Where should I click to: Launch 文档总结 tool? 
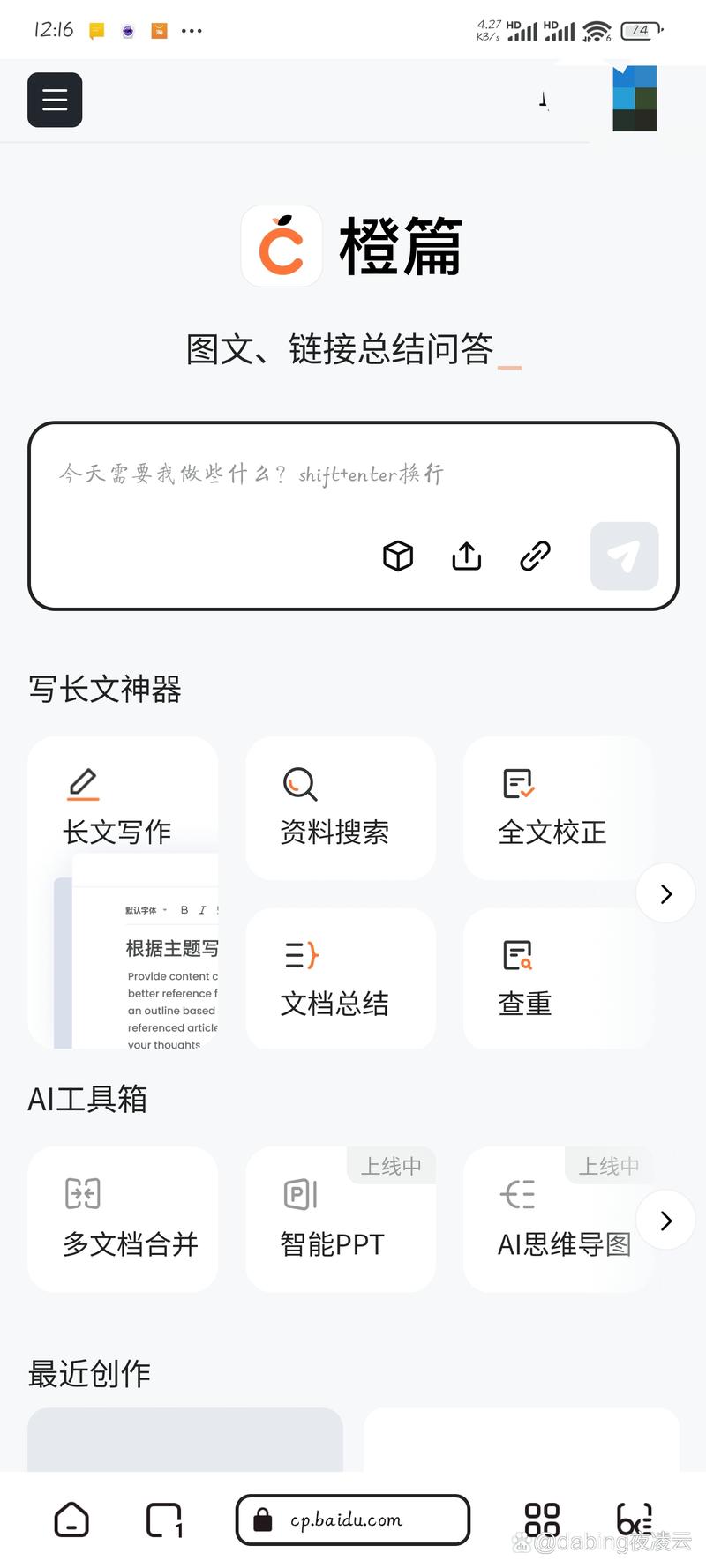[x=340, y=979]
